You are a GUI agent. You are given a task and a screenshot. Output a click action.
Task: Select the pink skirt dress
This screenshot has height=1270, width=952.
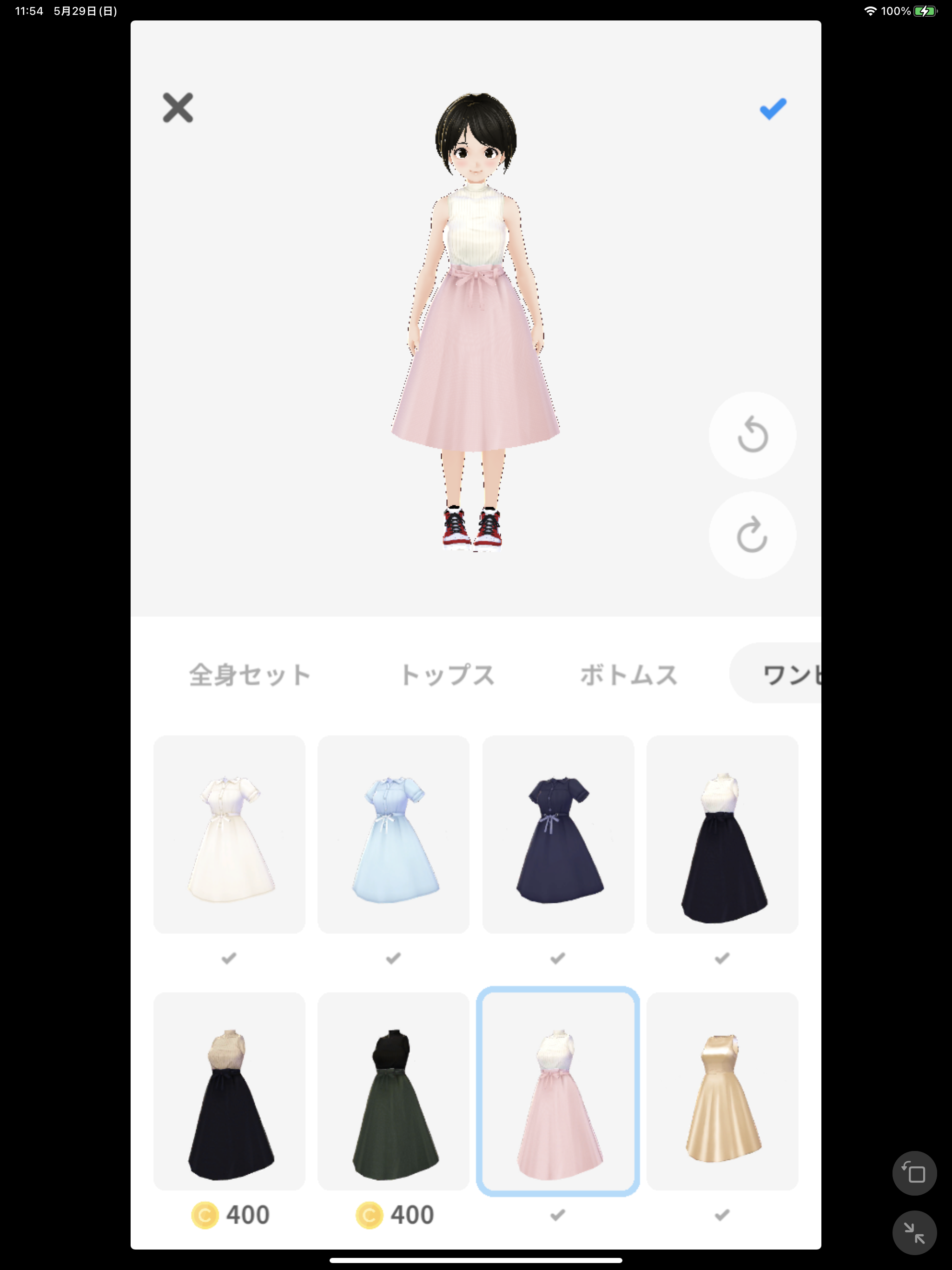(x=558, y=1091)
